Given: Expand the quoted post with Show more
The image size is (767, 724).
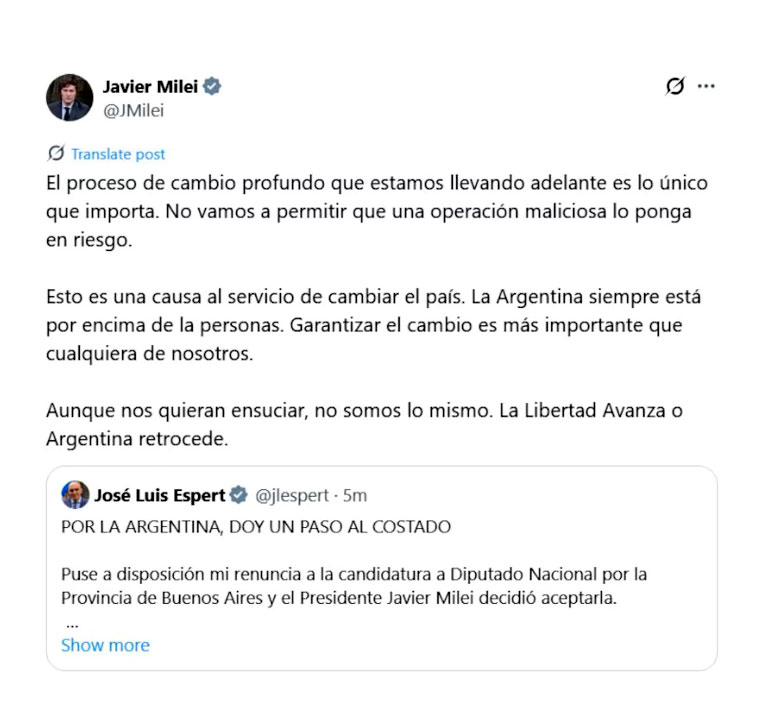Looking at the screenshot, I should click(x=105, y=645).
